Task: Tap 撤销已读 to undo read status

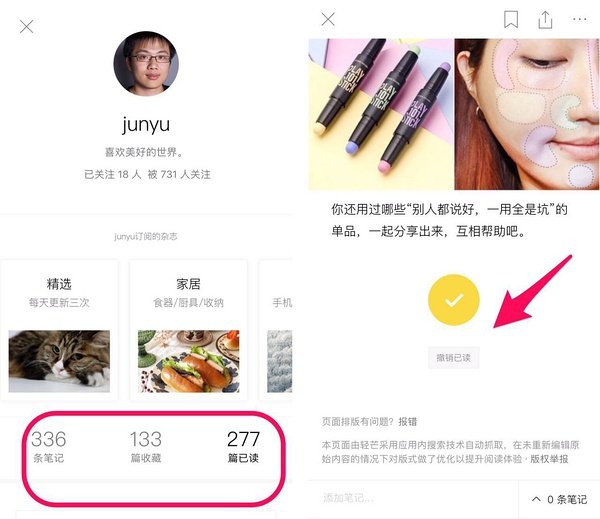Action: [454, 357]
